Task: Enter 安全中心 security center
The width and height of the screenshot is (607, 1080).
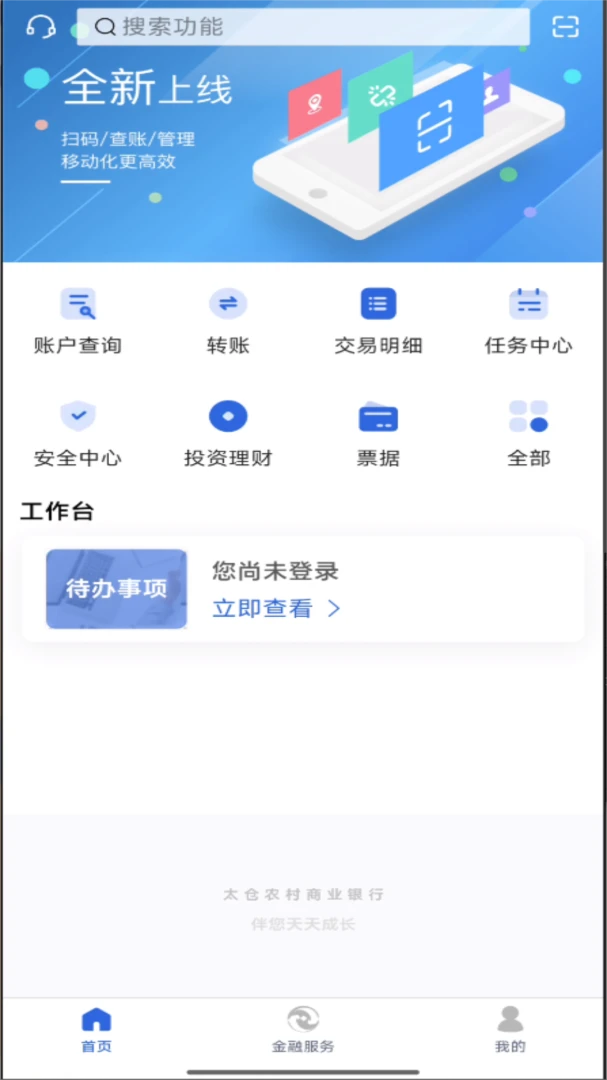Action: point(78,433)
